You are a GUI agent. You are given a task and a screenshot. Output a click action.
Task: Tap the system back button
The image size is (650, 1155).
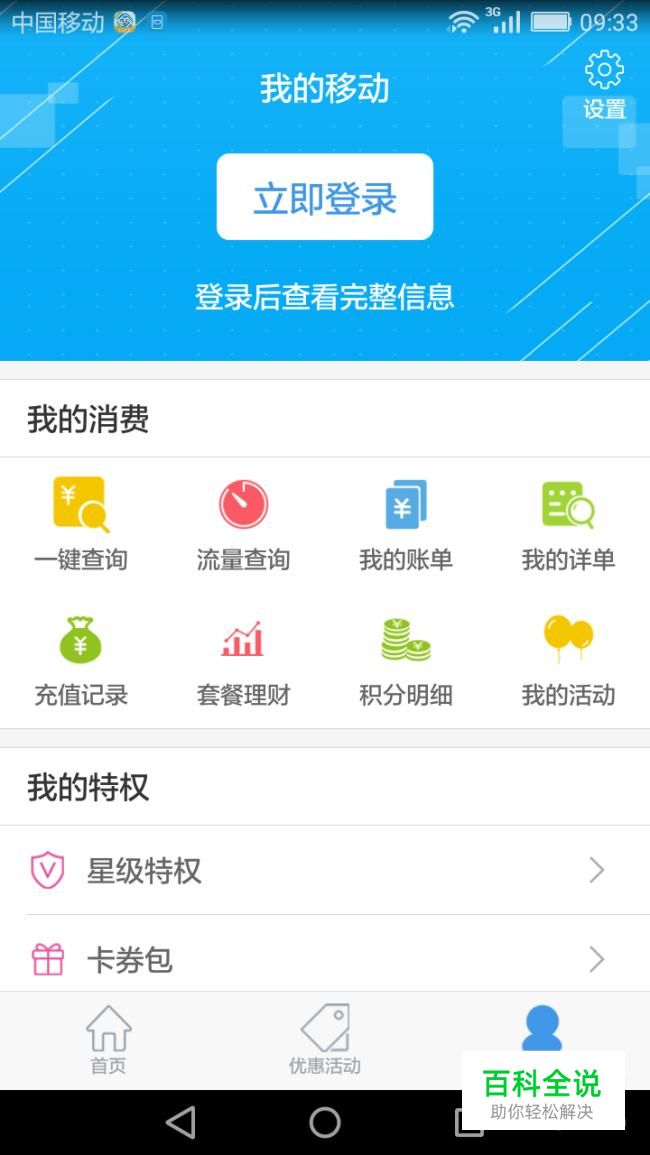(x=181, y=1123)
